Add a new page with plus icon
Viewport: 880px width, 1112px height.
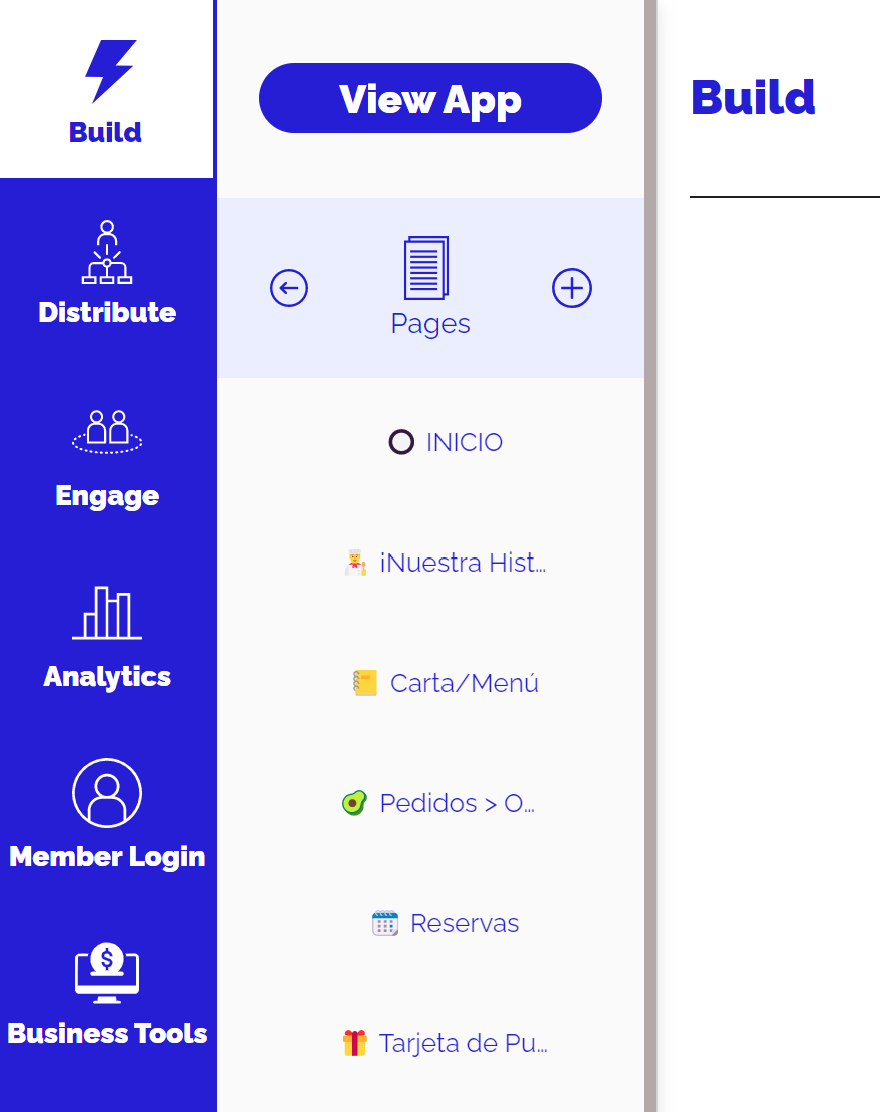[572, 288]
